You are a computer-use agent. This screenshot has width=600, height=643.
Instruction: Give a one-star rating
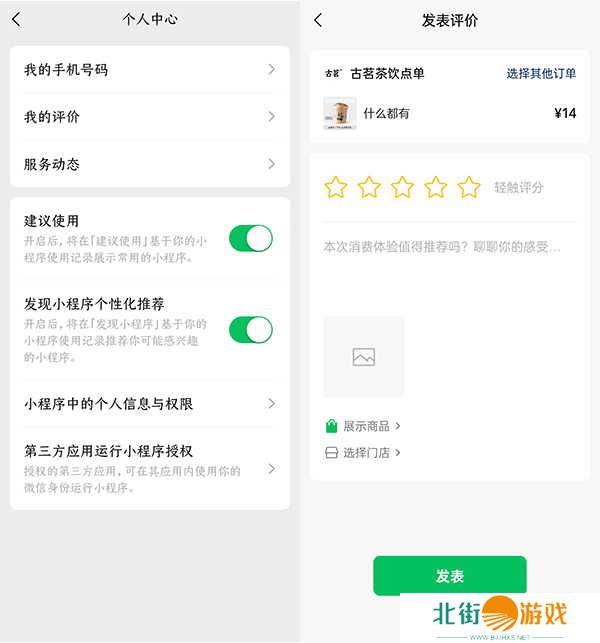click(336, 187)
